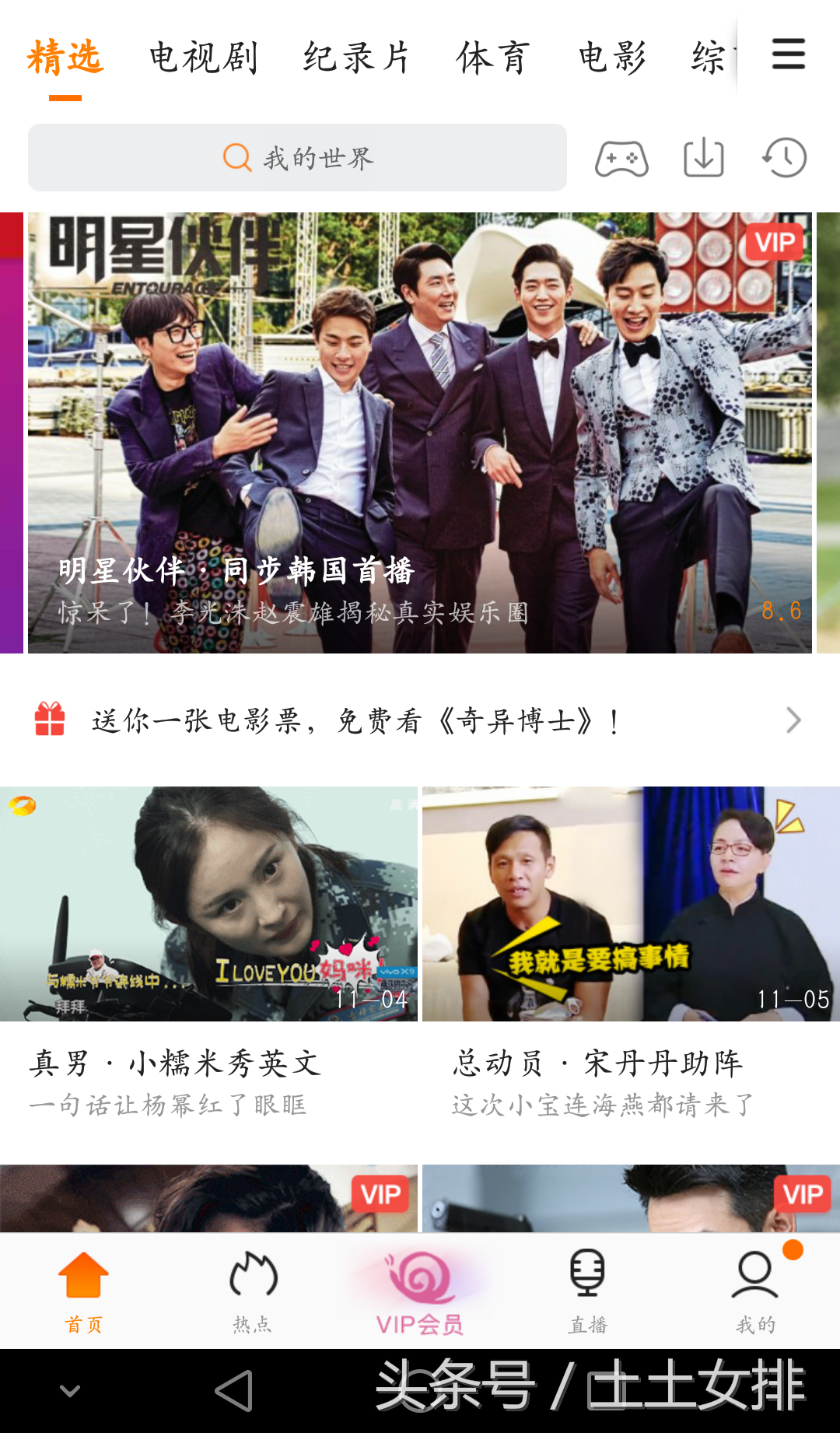The width and height of the screenshot is (840, 1433).
Task: Select the 电影 tab
Action: 612,58
